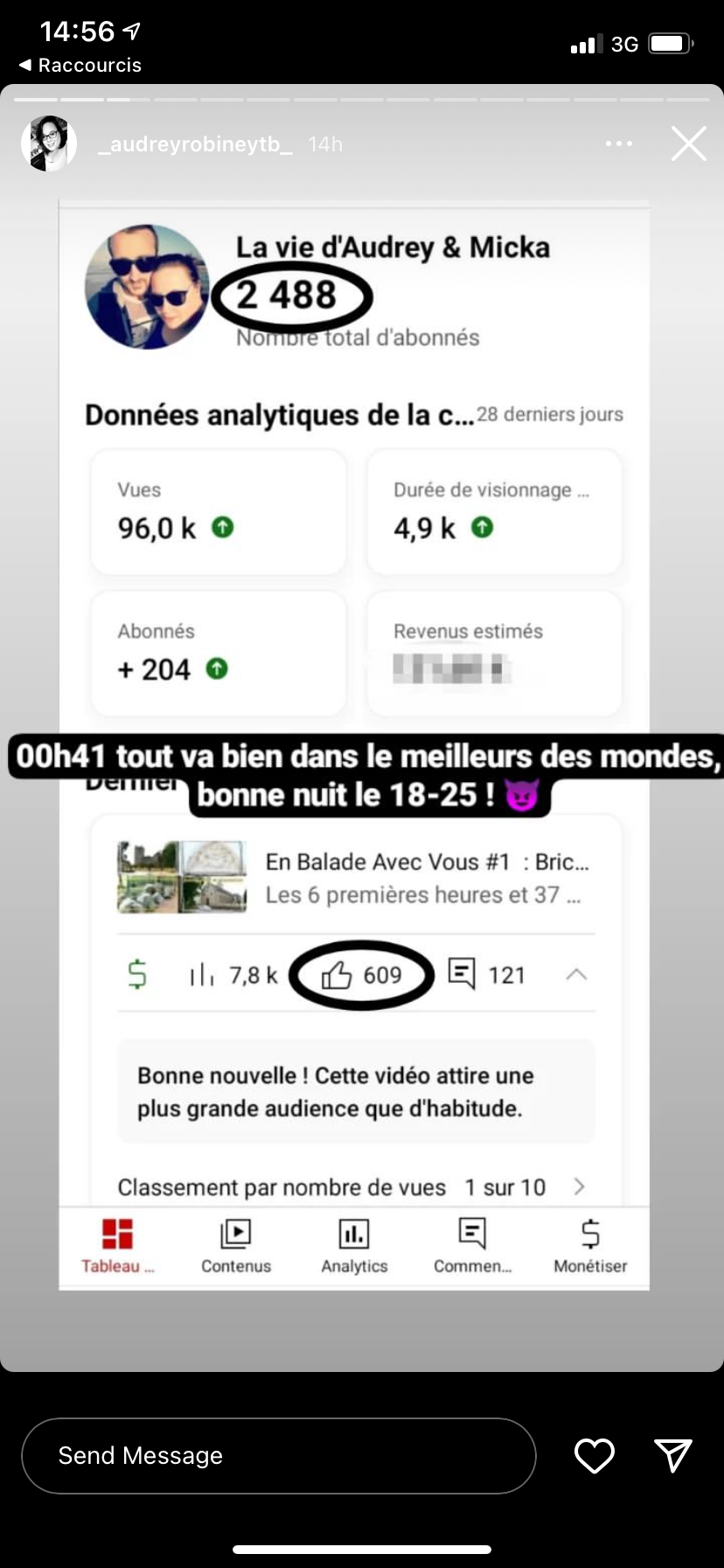Tap the _audreyrobineytb_ username
The width and height of the screenshot is (724, 1568).
coord(195,144)
